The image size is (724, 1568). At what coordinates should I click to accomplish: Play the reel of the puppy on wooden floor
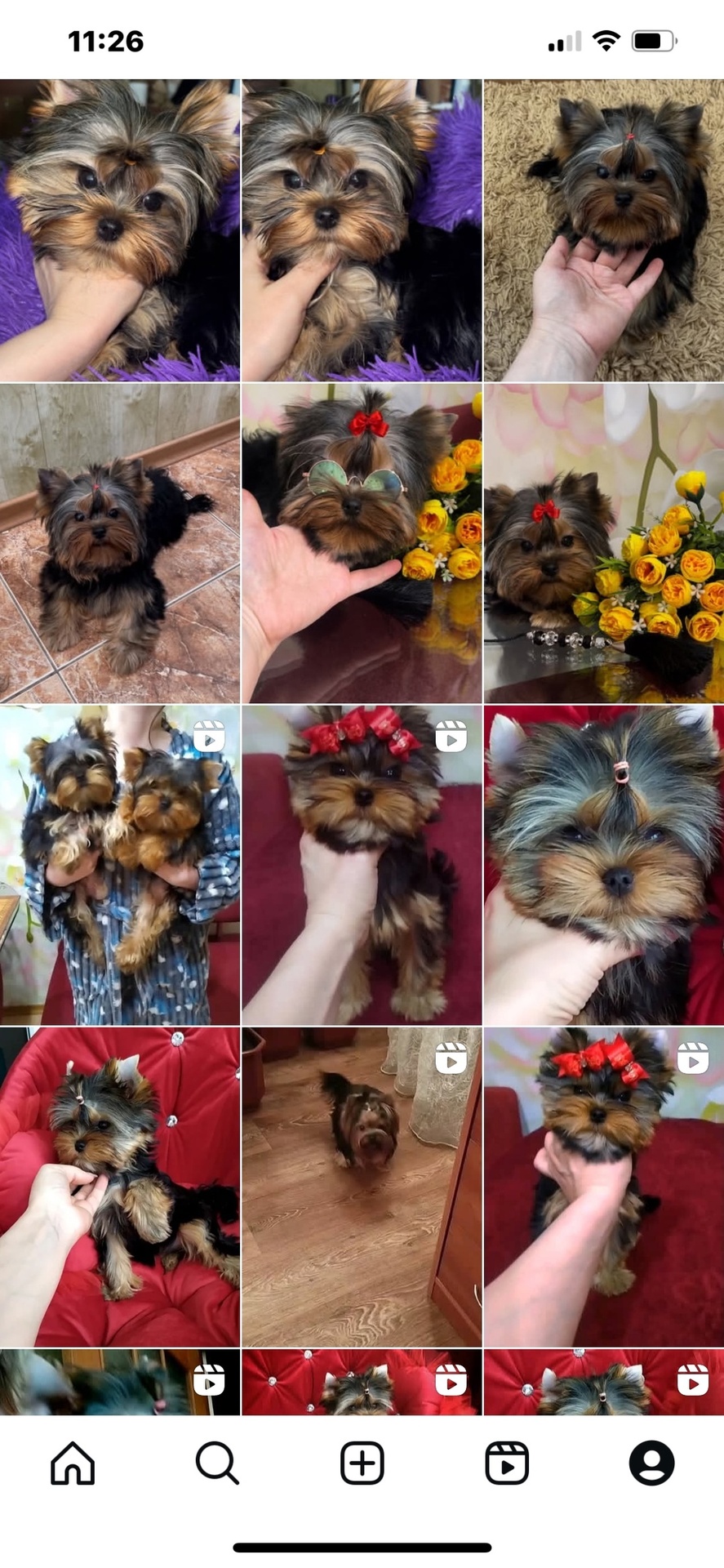tap(362, 1186)
